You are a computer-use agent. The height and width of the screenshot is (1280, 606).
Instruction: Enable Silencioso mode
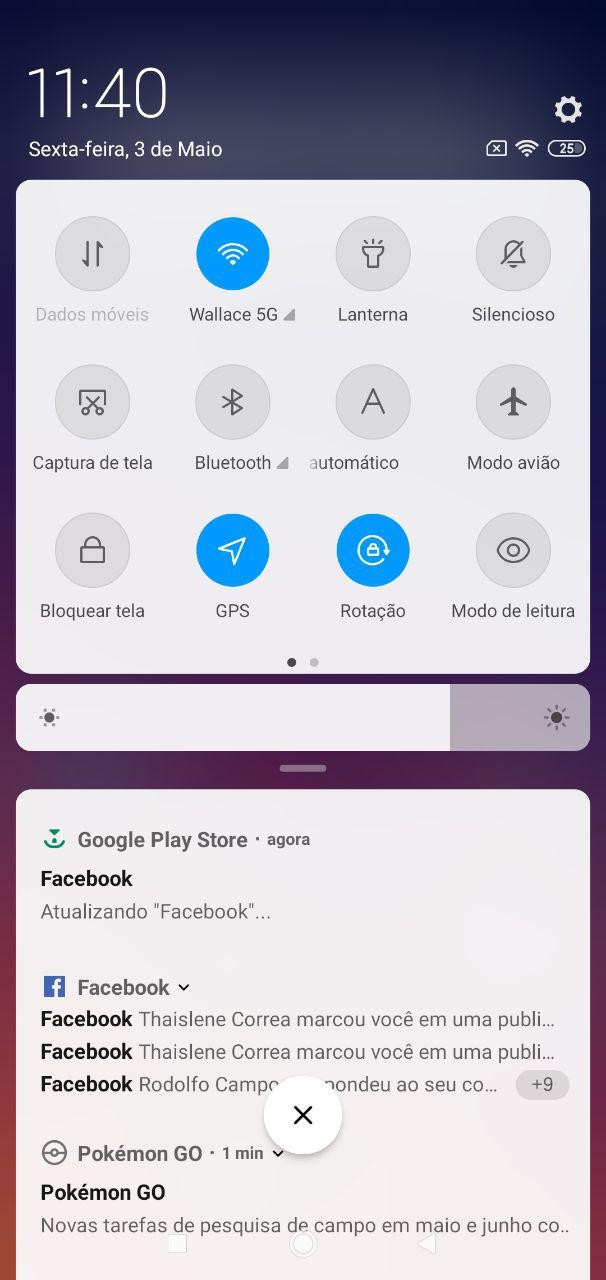pyautogui.click(x=513, y=254)
